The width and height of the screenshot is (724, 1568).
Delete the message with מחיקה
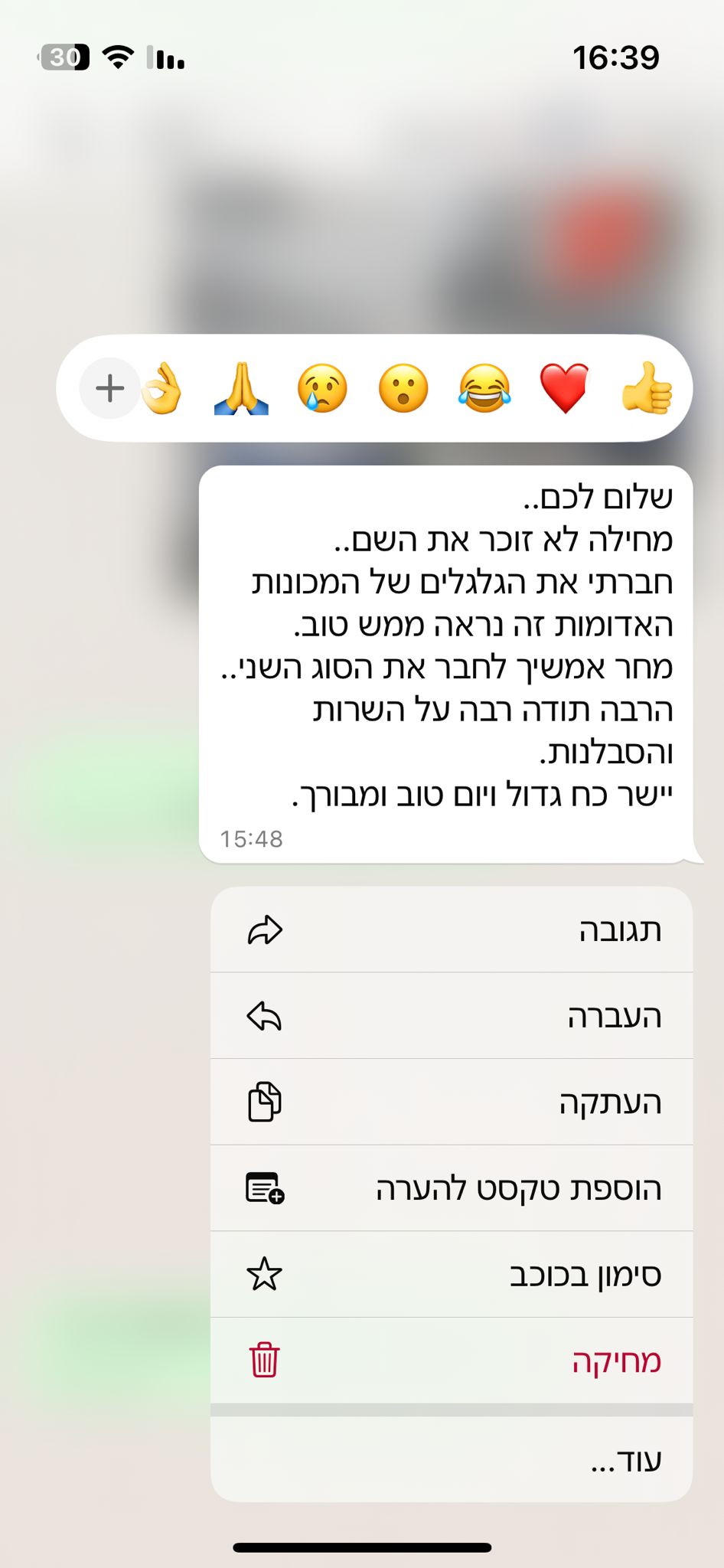452,1361
